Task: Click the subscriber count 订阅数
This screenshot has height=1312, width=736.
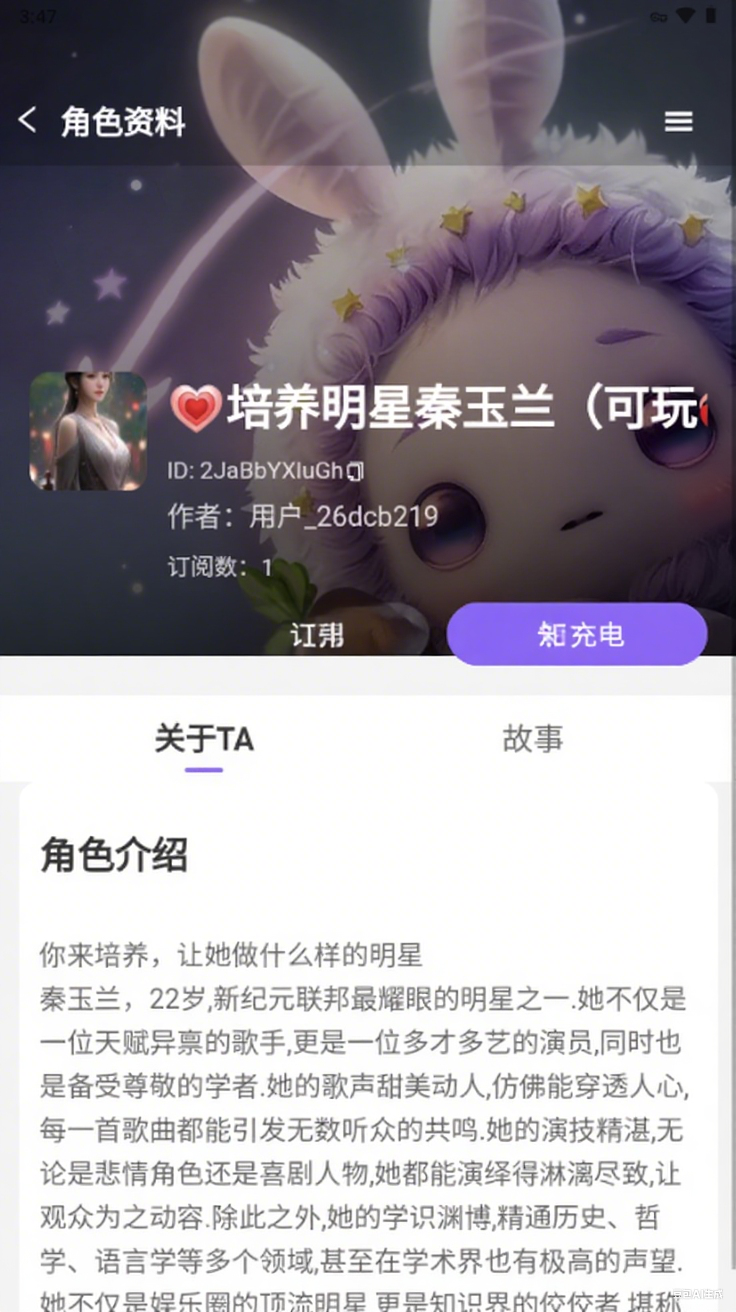Action: (222, 566)
